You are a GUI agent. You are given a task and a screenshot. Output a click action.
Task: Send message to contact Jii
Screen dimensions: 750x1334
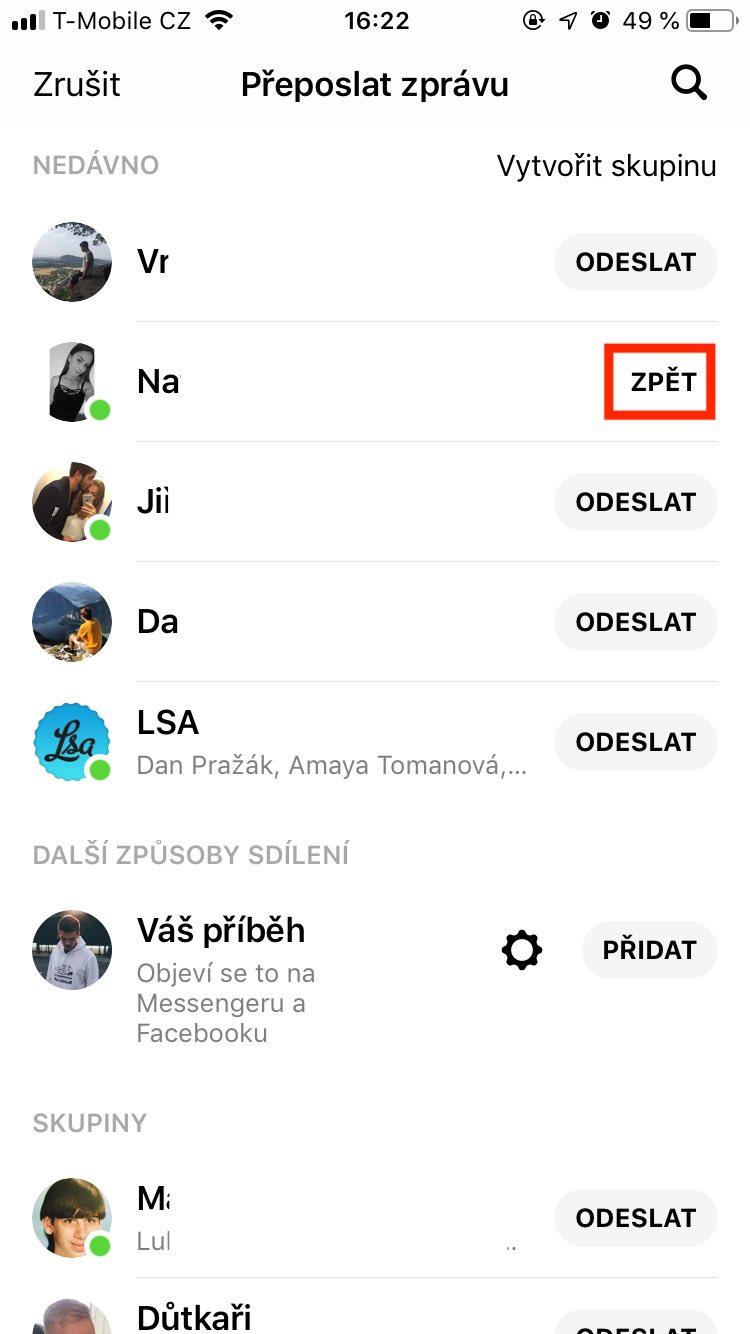point(636,502)
